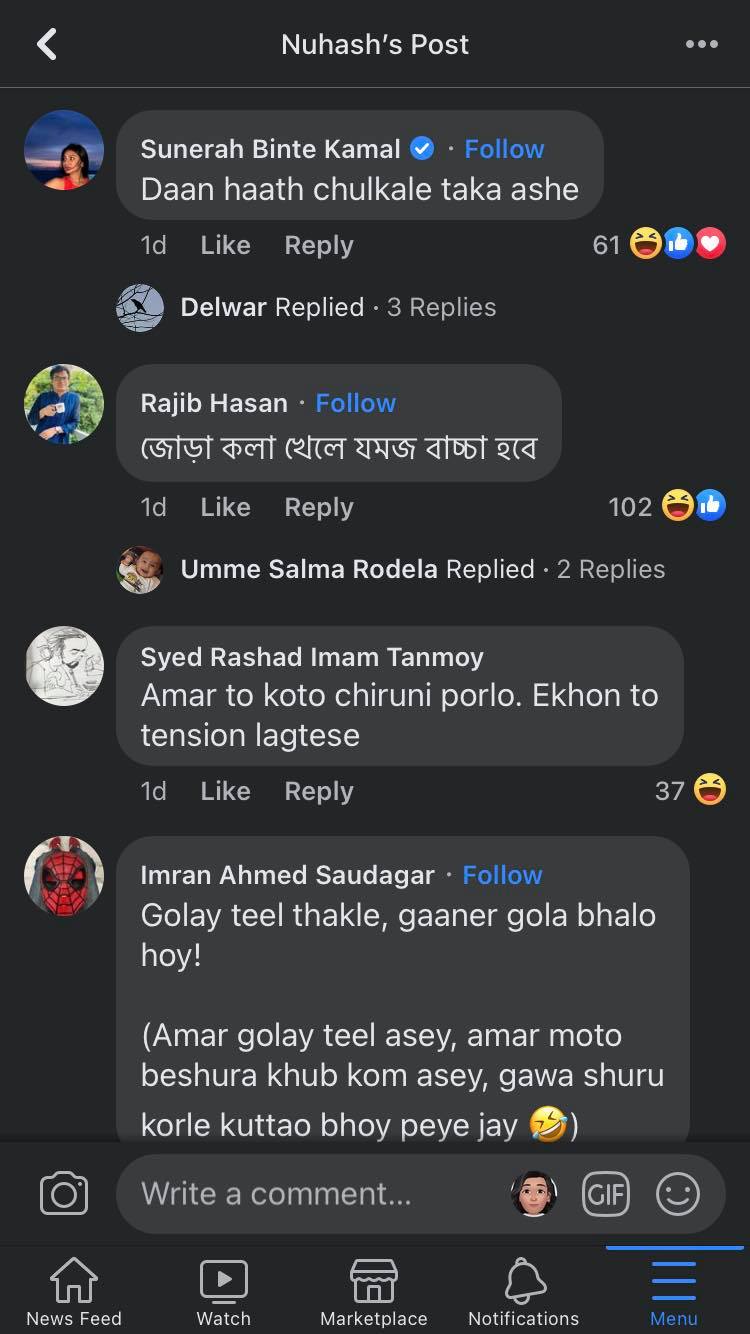Switch to the Watch tab
Screen dimensions: 750x1334
tap(224, 1292)
